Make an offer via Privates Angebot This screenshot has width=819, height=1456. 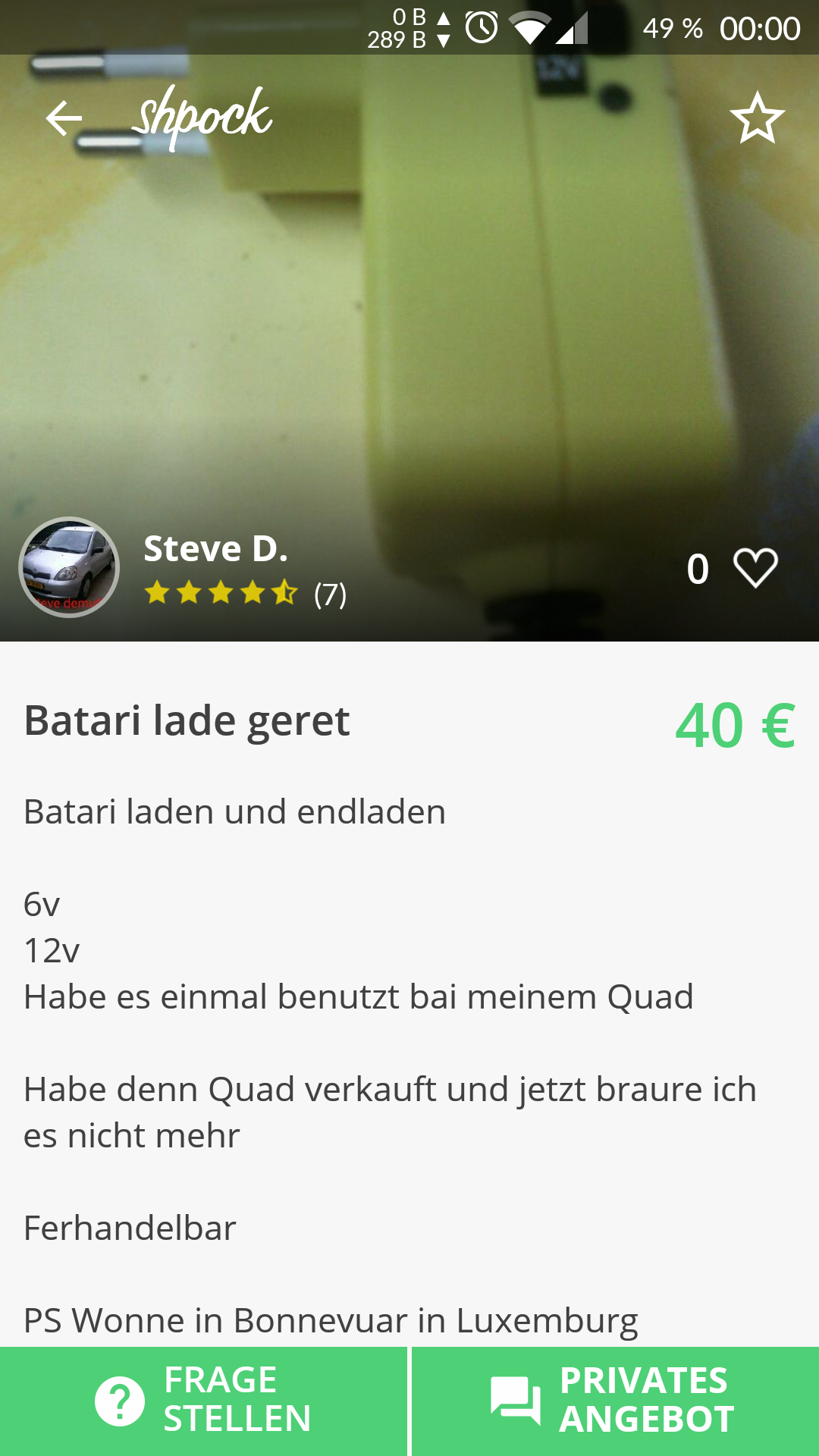point(616,1401)
